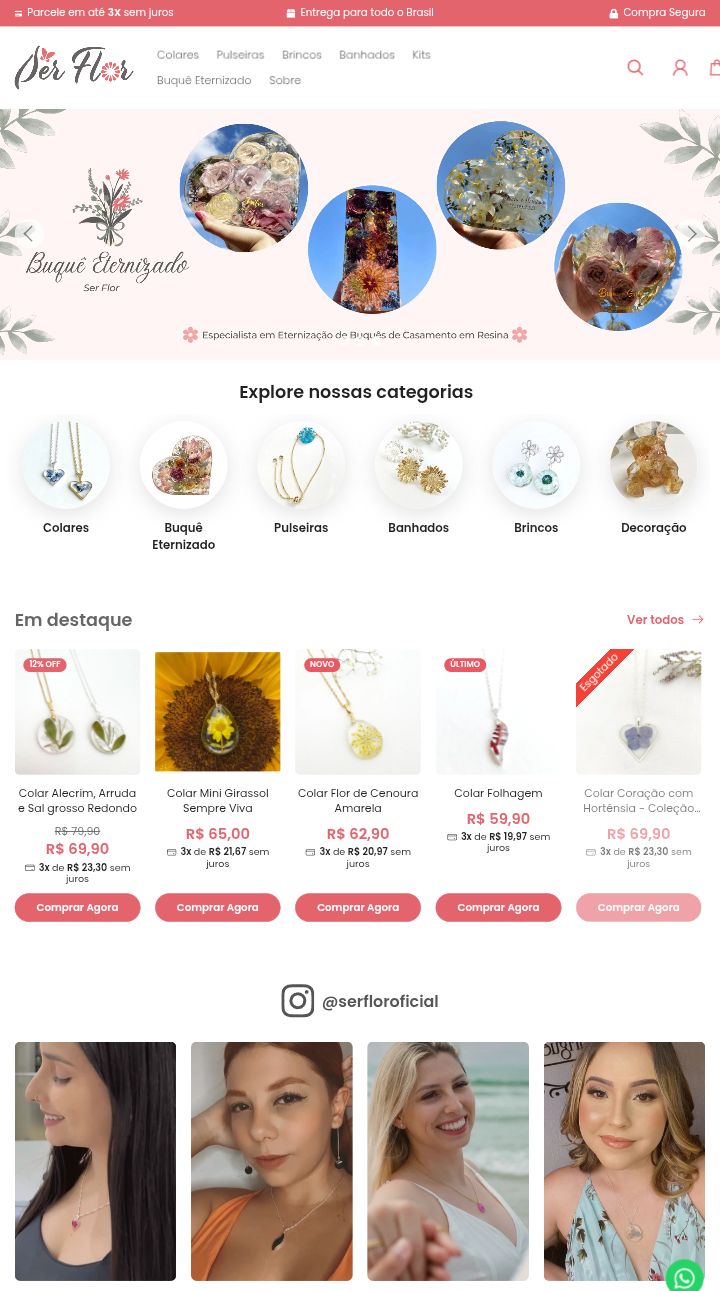Open the Colares menu item
720x1291 pixels.
click(177, 55)
